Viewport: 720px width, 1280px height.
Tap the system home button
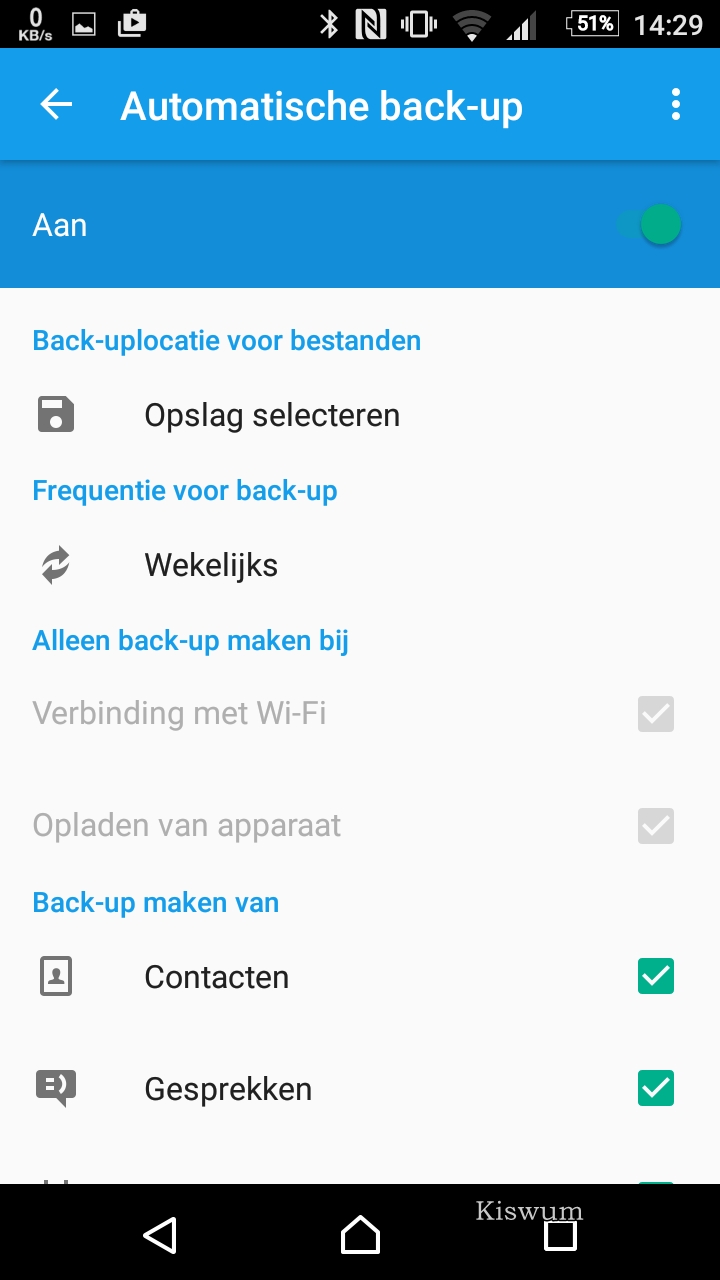coord(360,1235)
